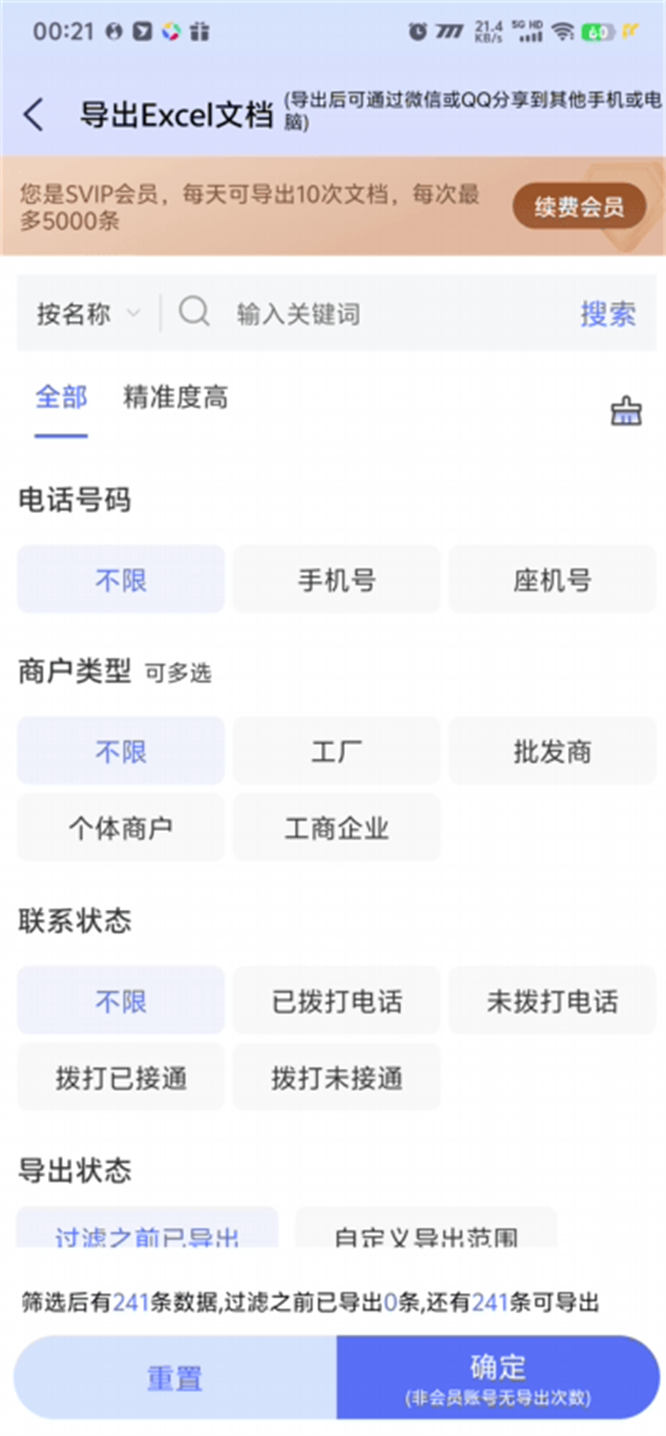Image resolution: width=666 pixels, height=1436 pixels.
Task: Switch to the 精准度高 tab
Action: (175, 398)
